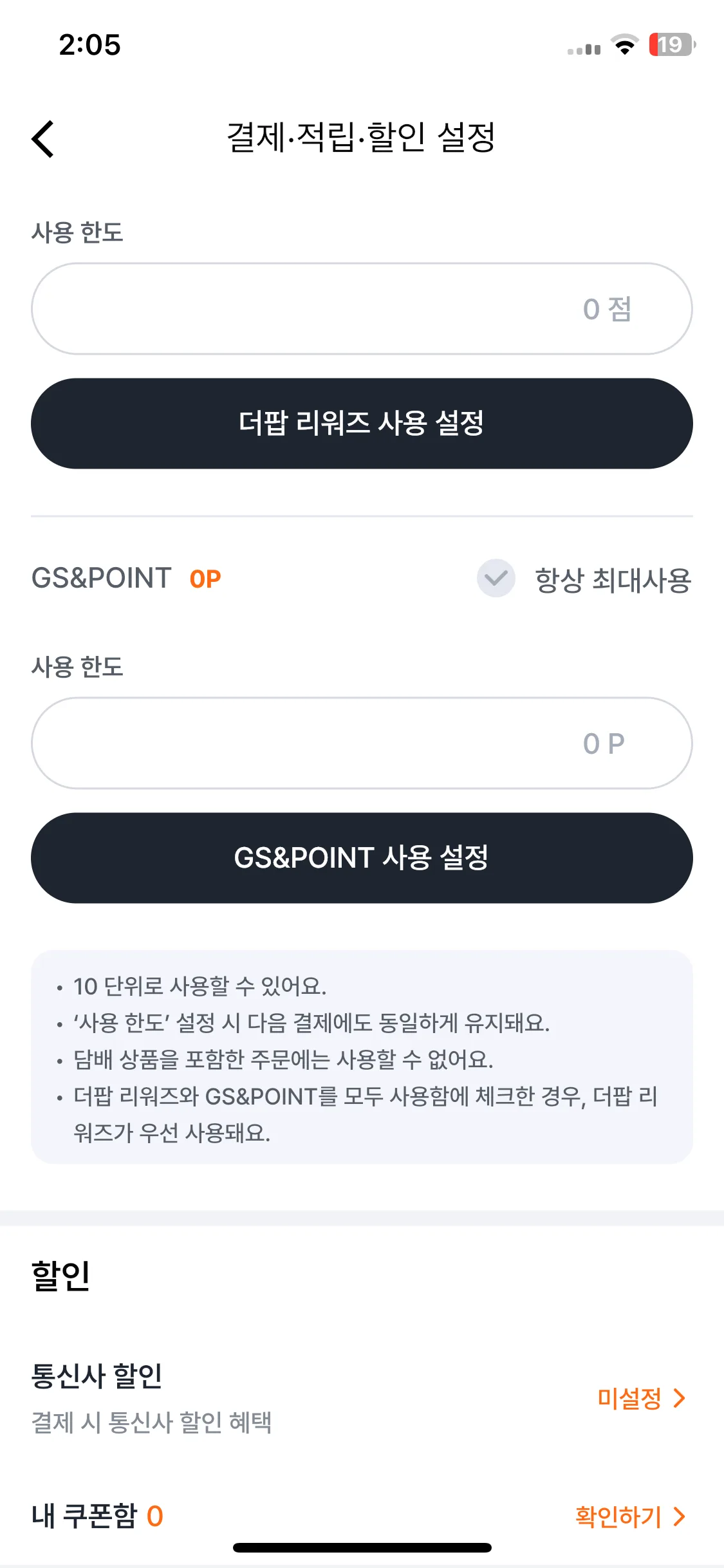Open the 통신사 할인 setting row
The image size is (724, 1568).
point(362,1398)
